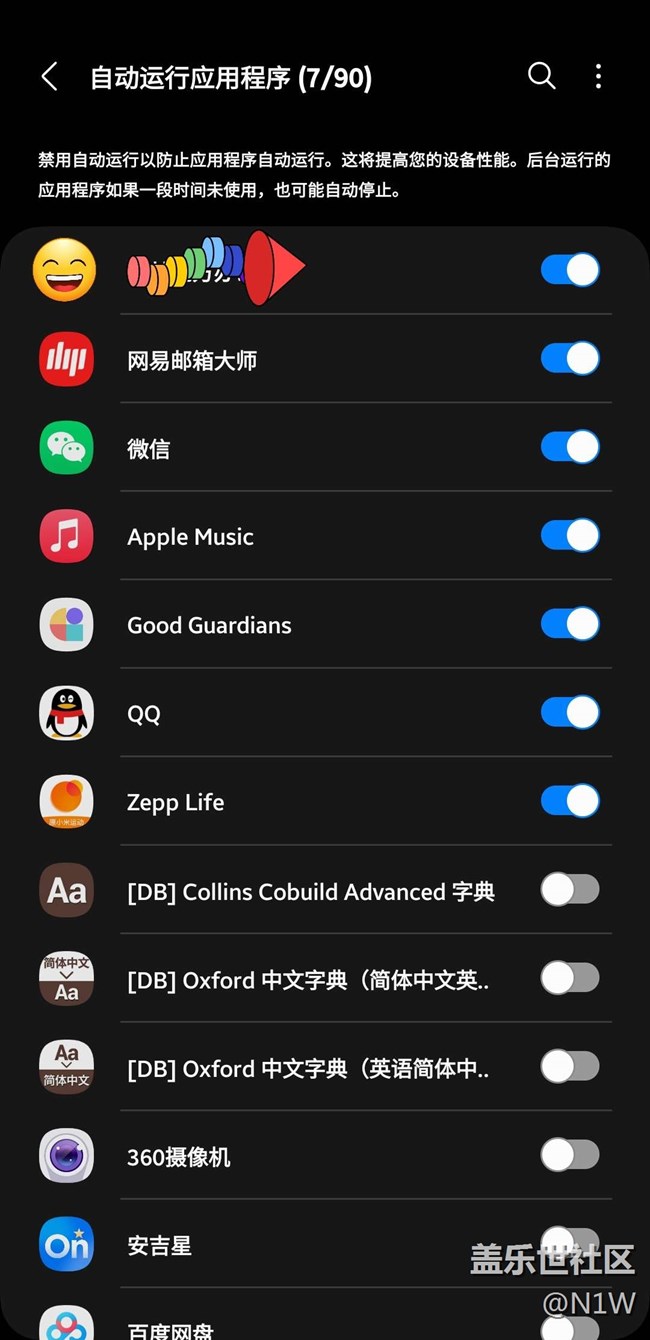Turn off Zepp Life auto-run

[570, 801]
